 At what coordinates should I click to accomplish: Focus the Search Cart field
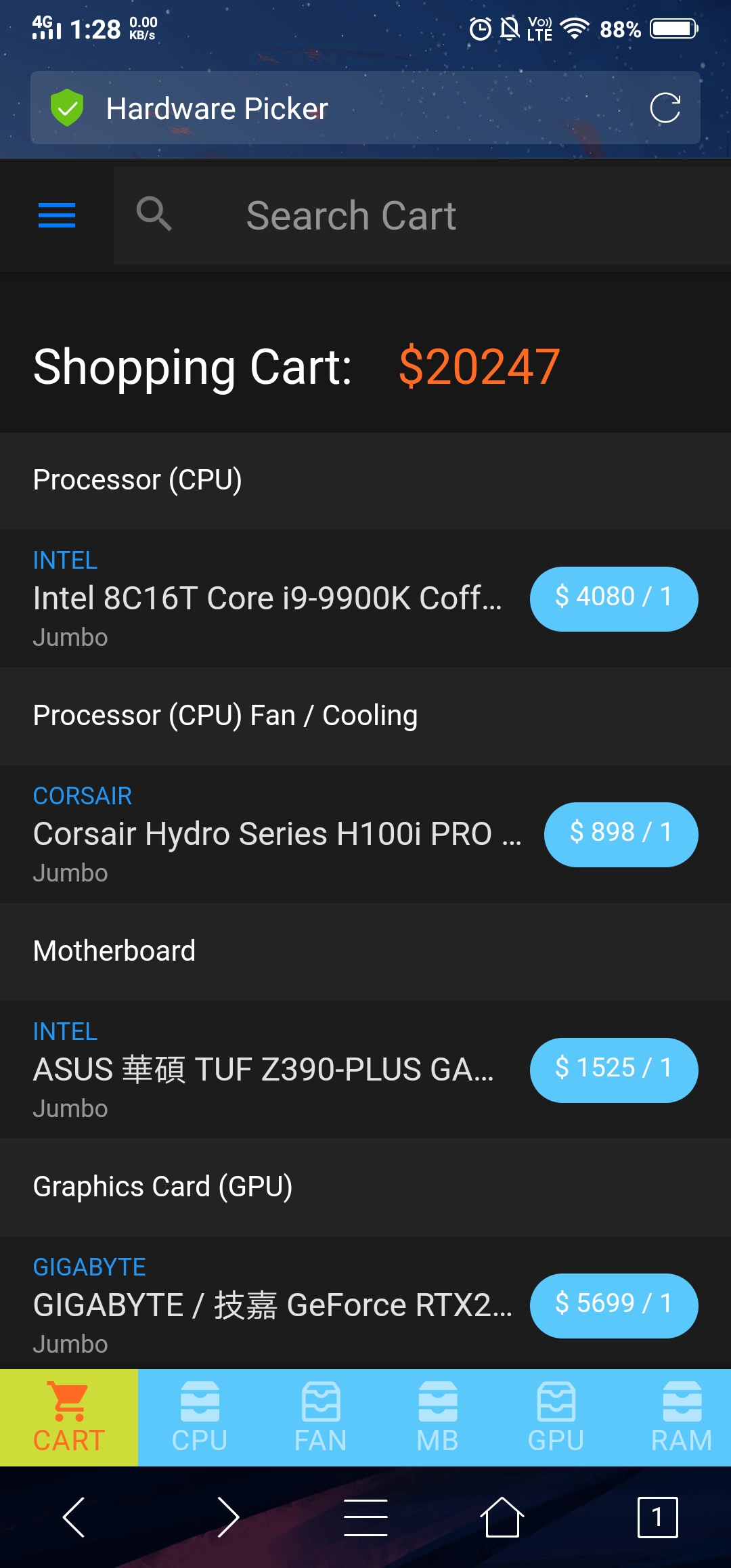point(422,215)
